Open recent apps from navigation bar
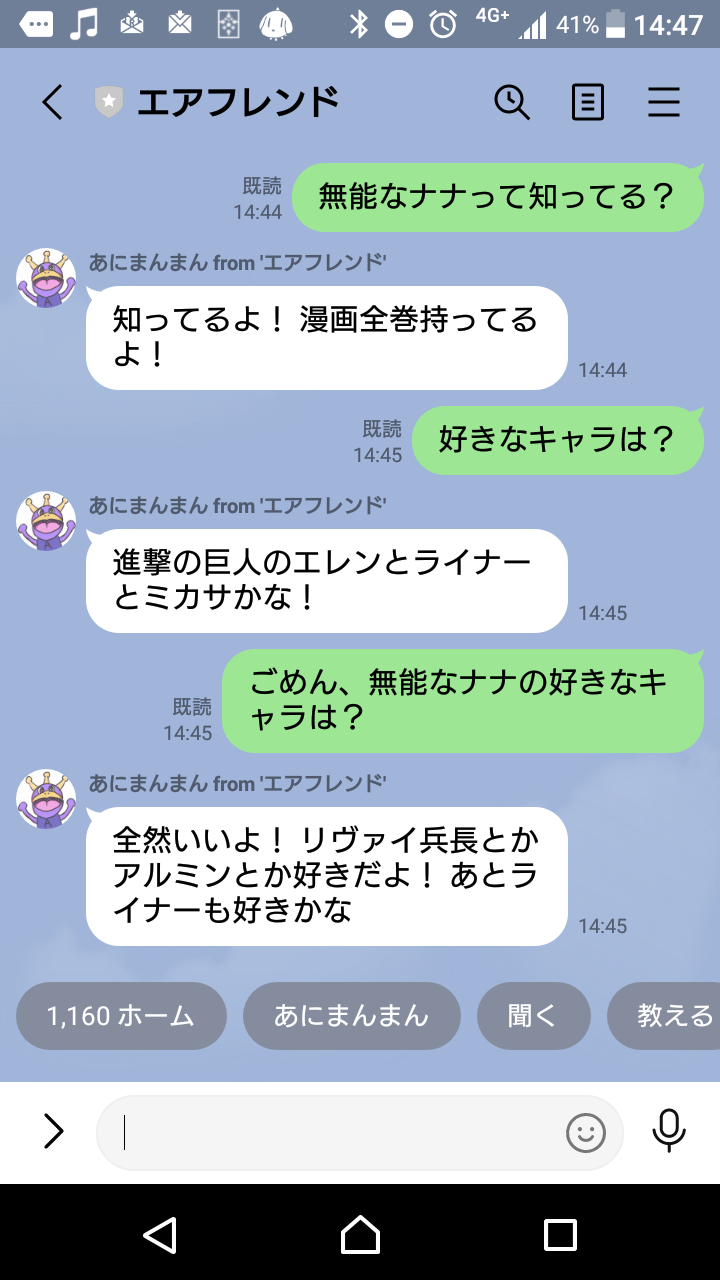 coord(560,1235)
